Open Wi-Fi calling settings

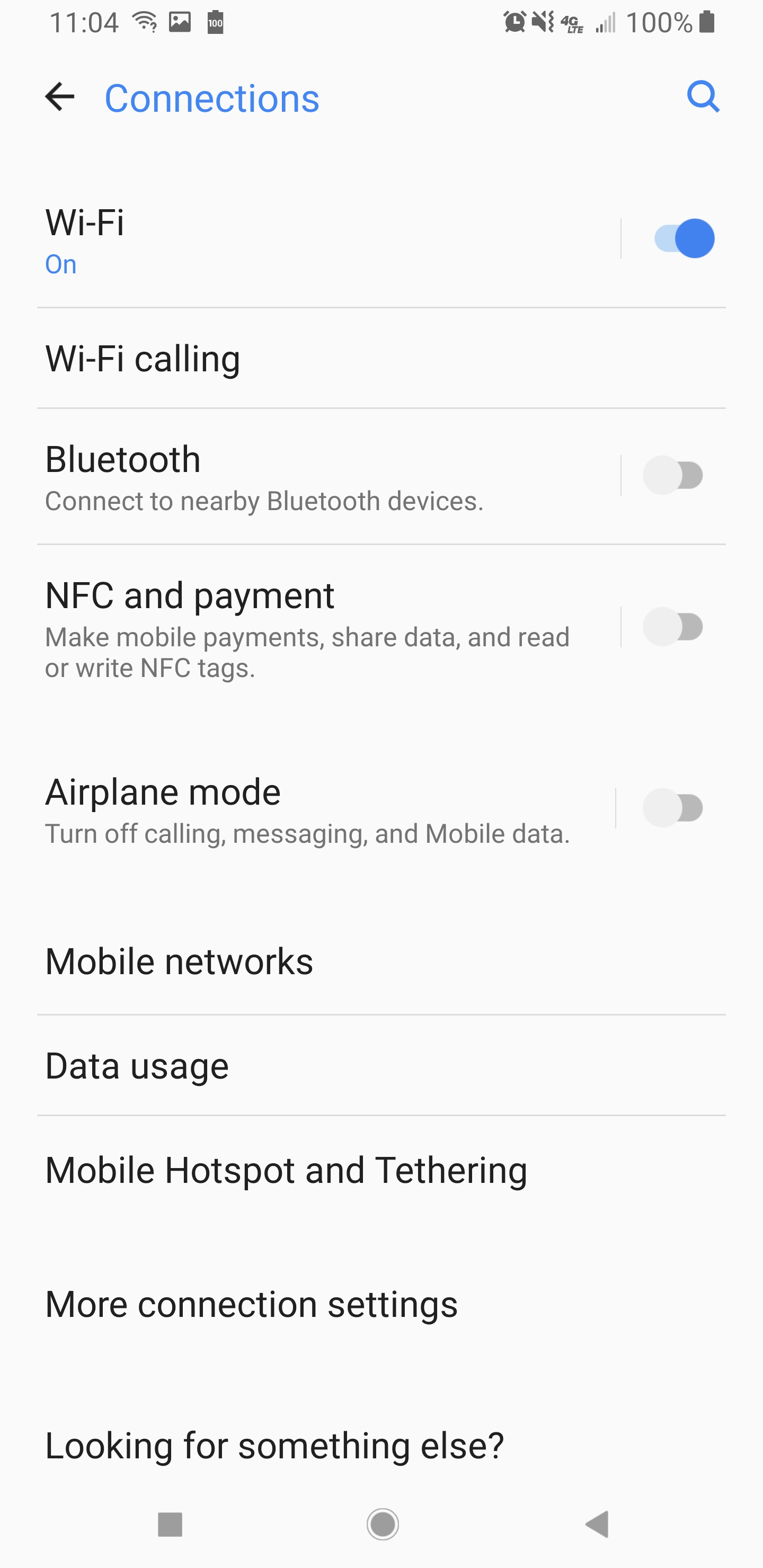143,358
